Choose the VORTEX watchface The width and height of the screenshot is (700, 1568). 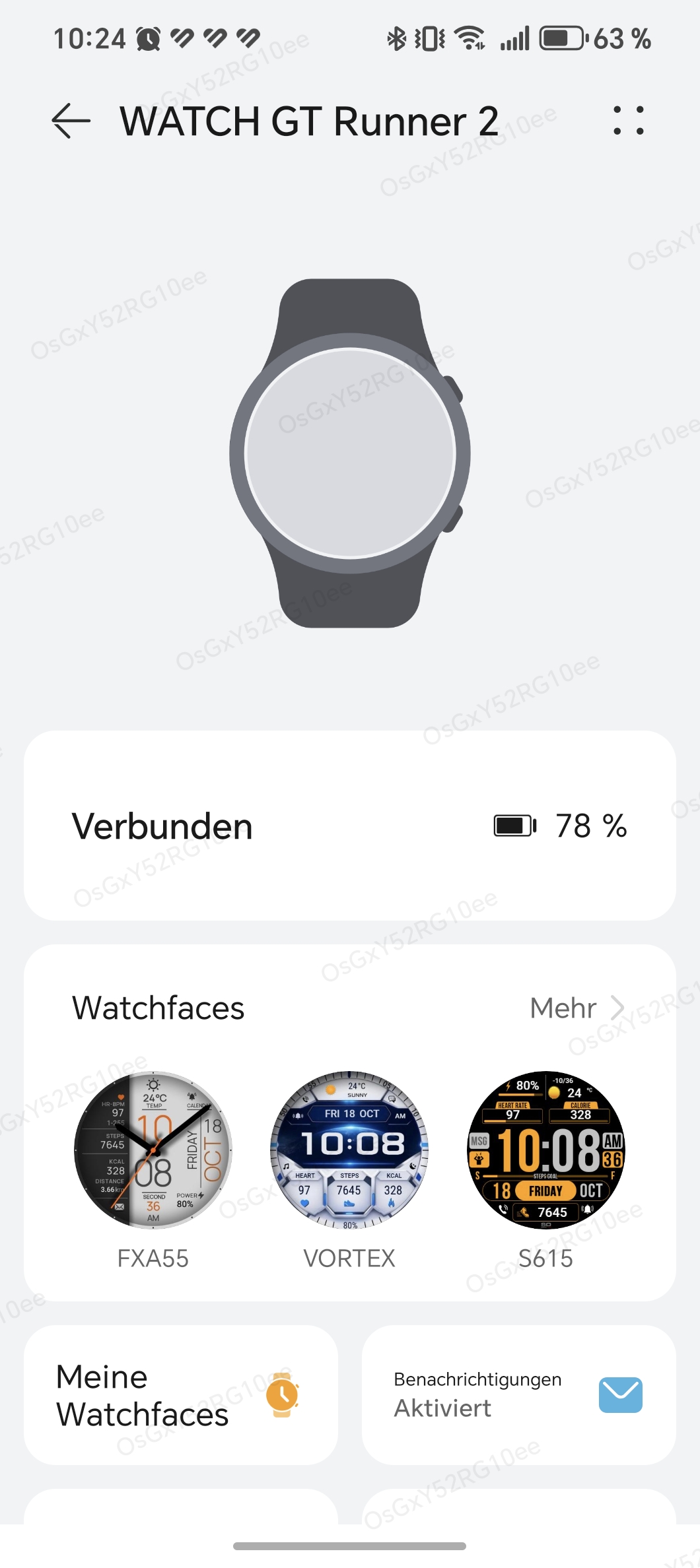(x=349, y=1150)
